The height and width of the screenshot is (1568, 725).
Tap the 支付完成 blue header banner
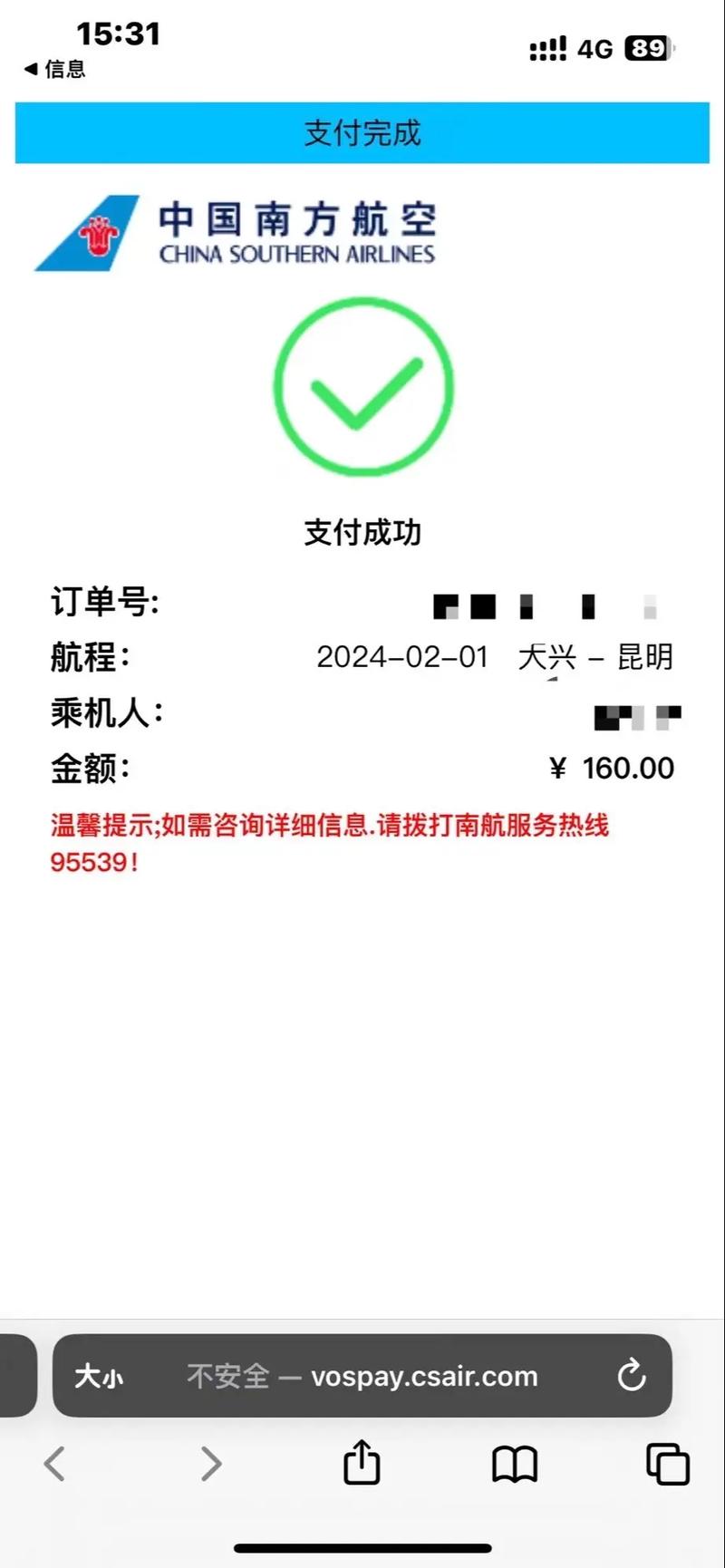362,132
